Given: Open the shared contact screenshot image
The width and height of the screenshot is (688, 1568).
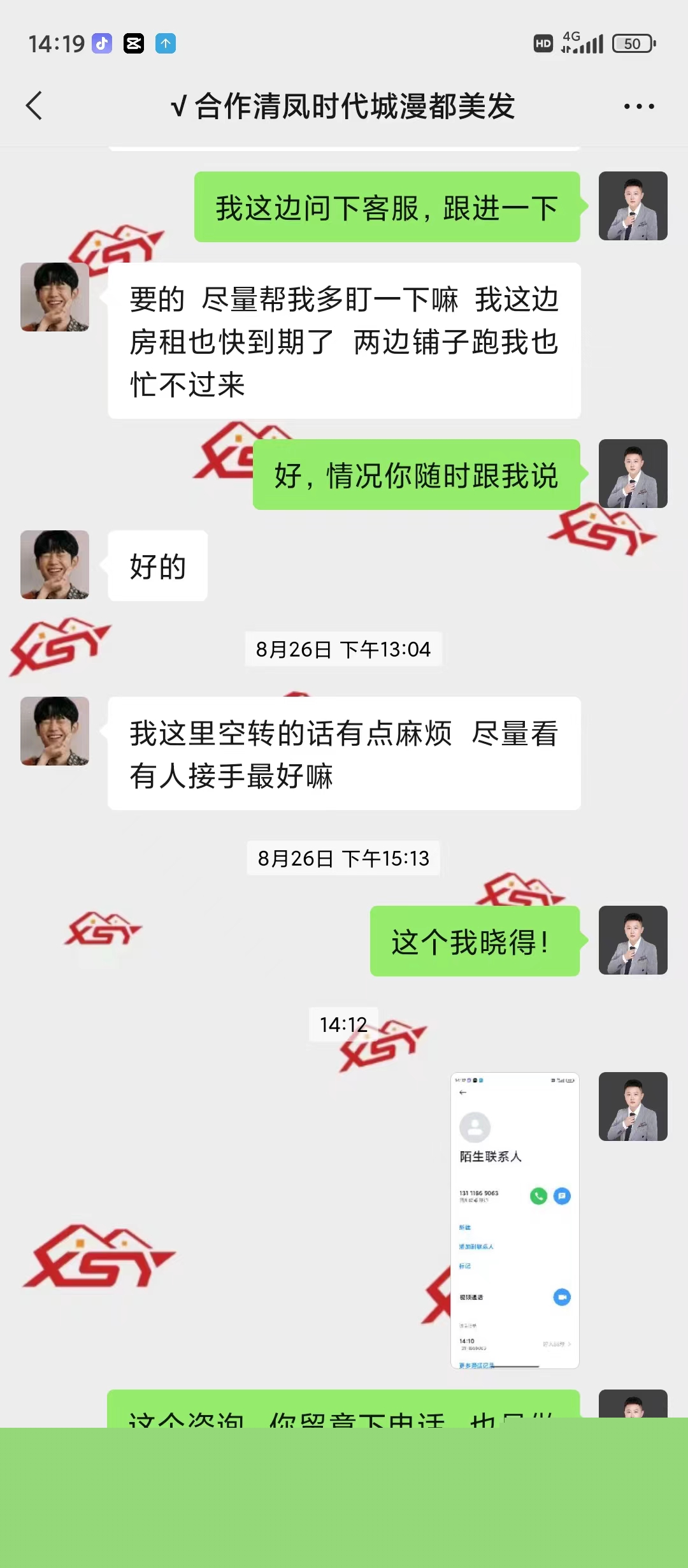Looking at the screenshot, I should click(515, 1220).
